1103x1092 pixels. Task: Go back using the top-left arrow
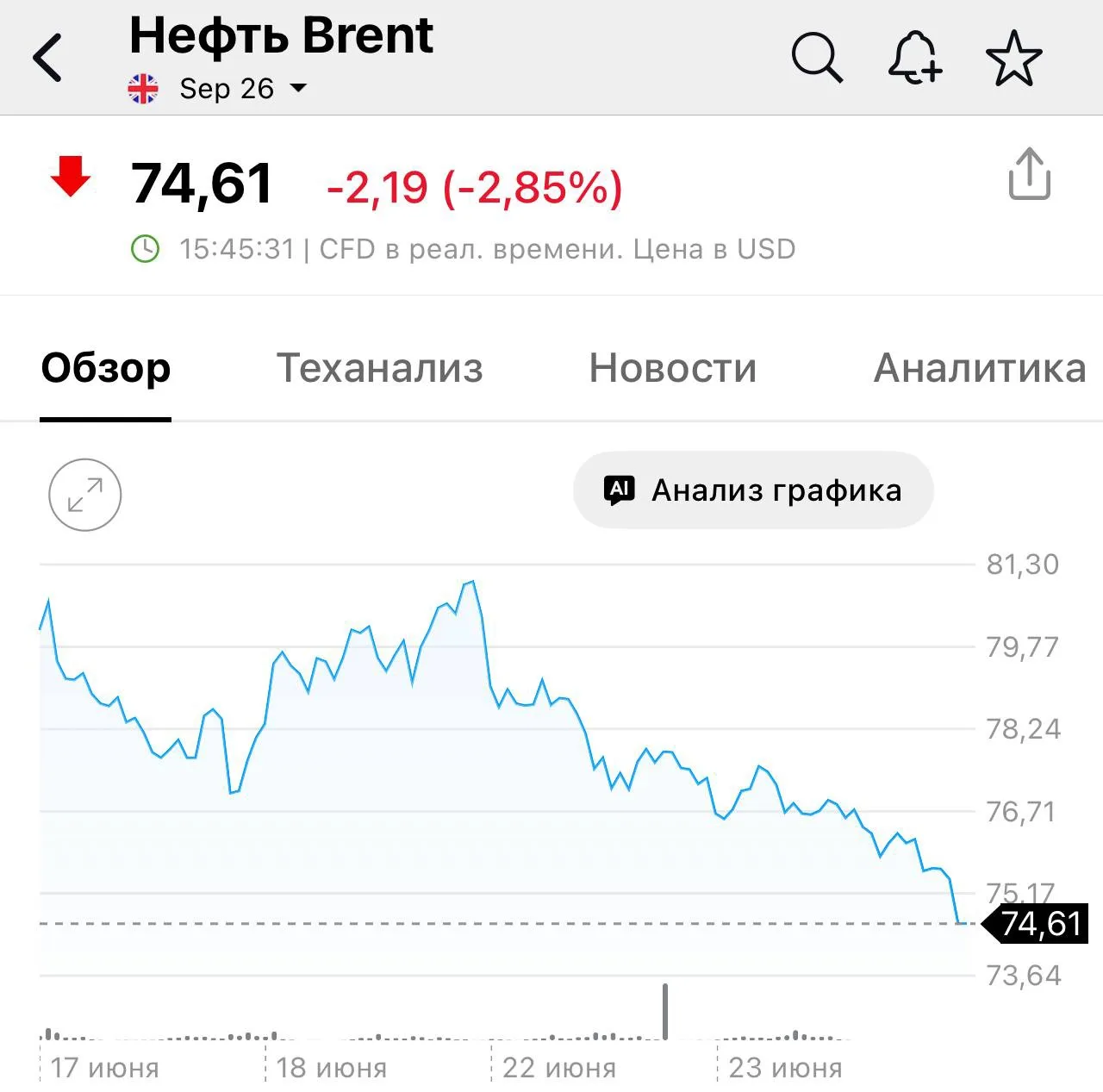tap(48, 58)
